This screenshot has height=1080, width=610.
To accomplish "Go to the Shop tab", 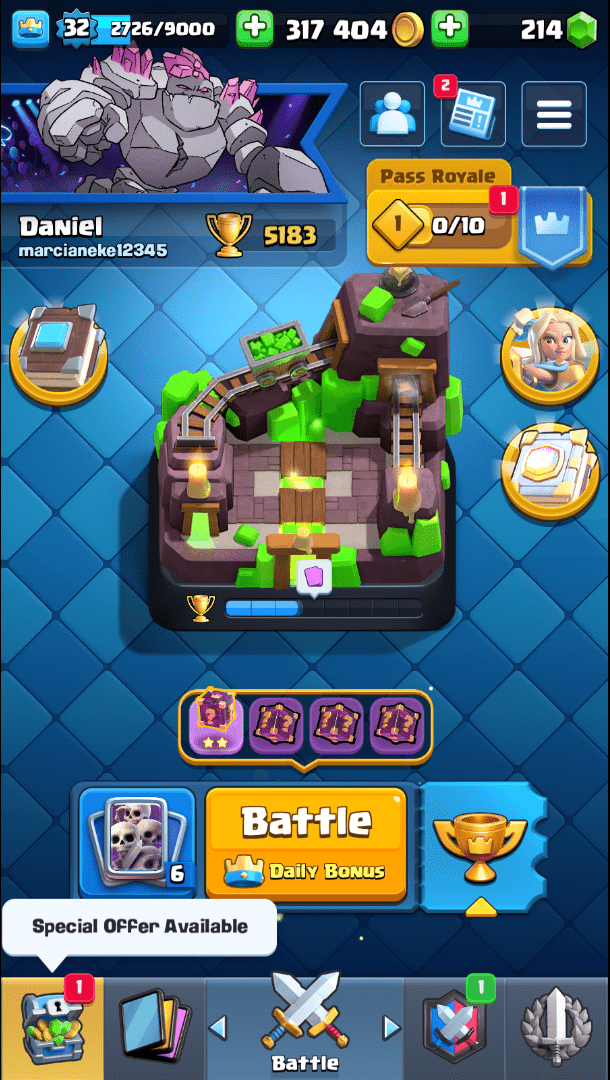I will pyautogui.click(x=51, y=1030).
